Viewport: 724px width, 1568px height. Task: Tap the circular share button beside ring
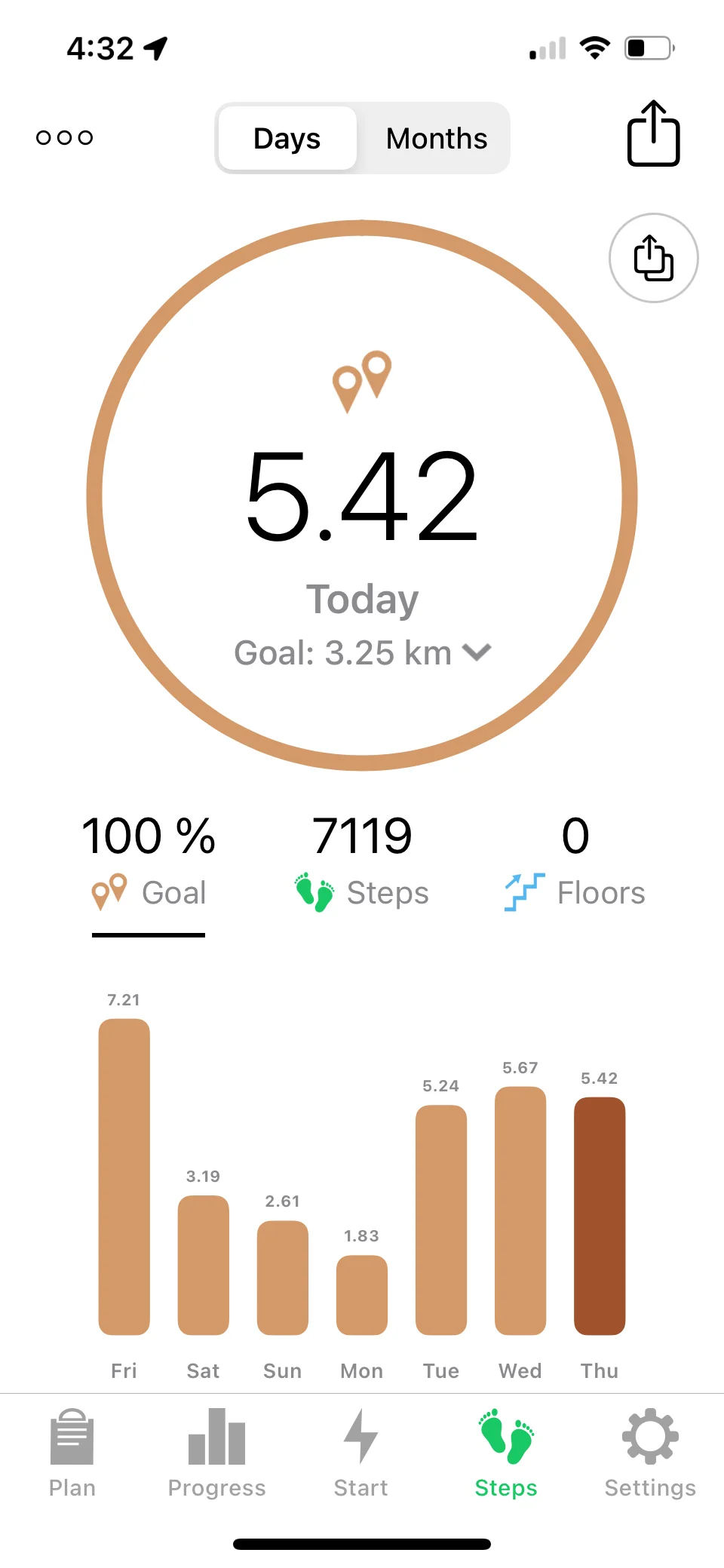pos(653,258)
